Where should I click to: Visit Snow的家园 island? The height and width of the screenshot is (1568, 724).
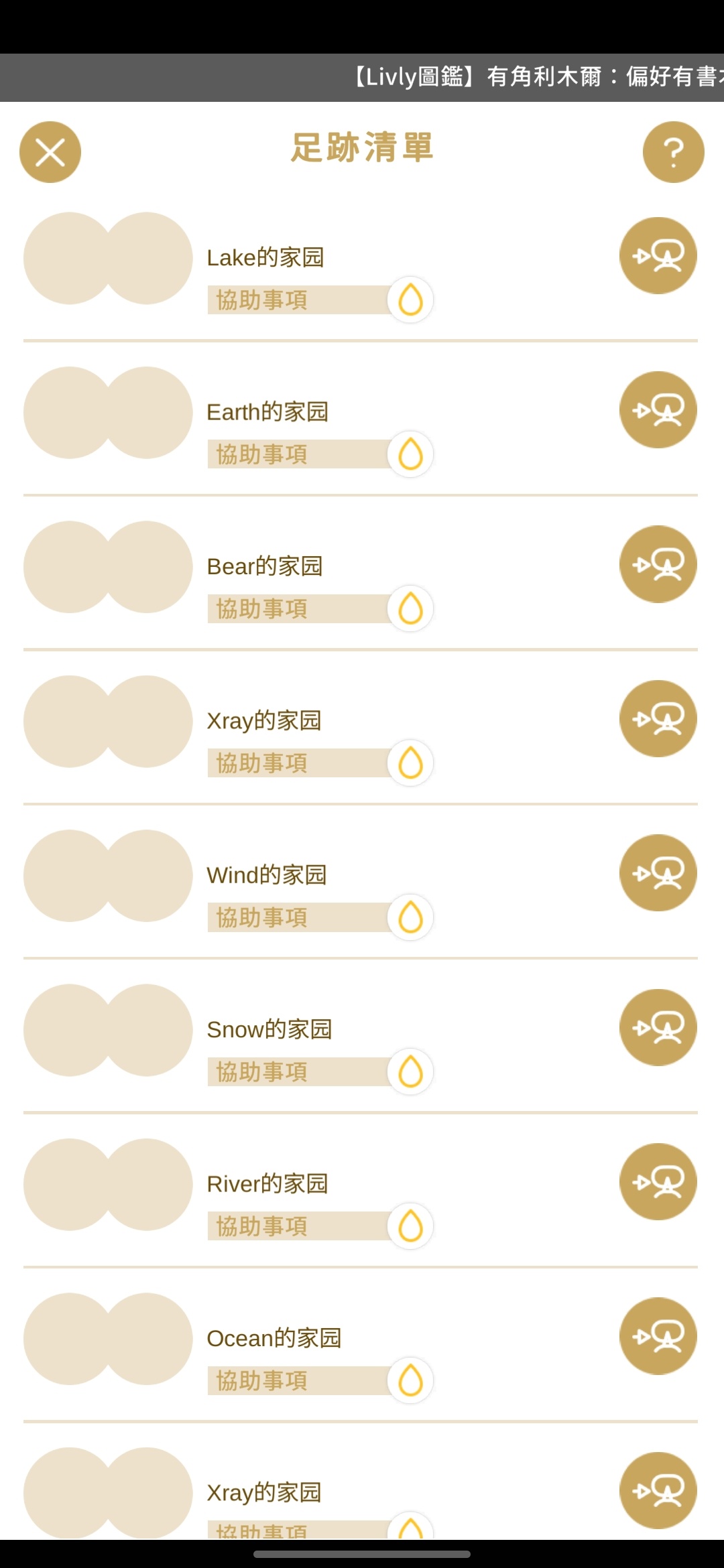pos(658,1027)
